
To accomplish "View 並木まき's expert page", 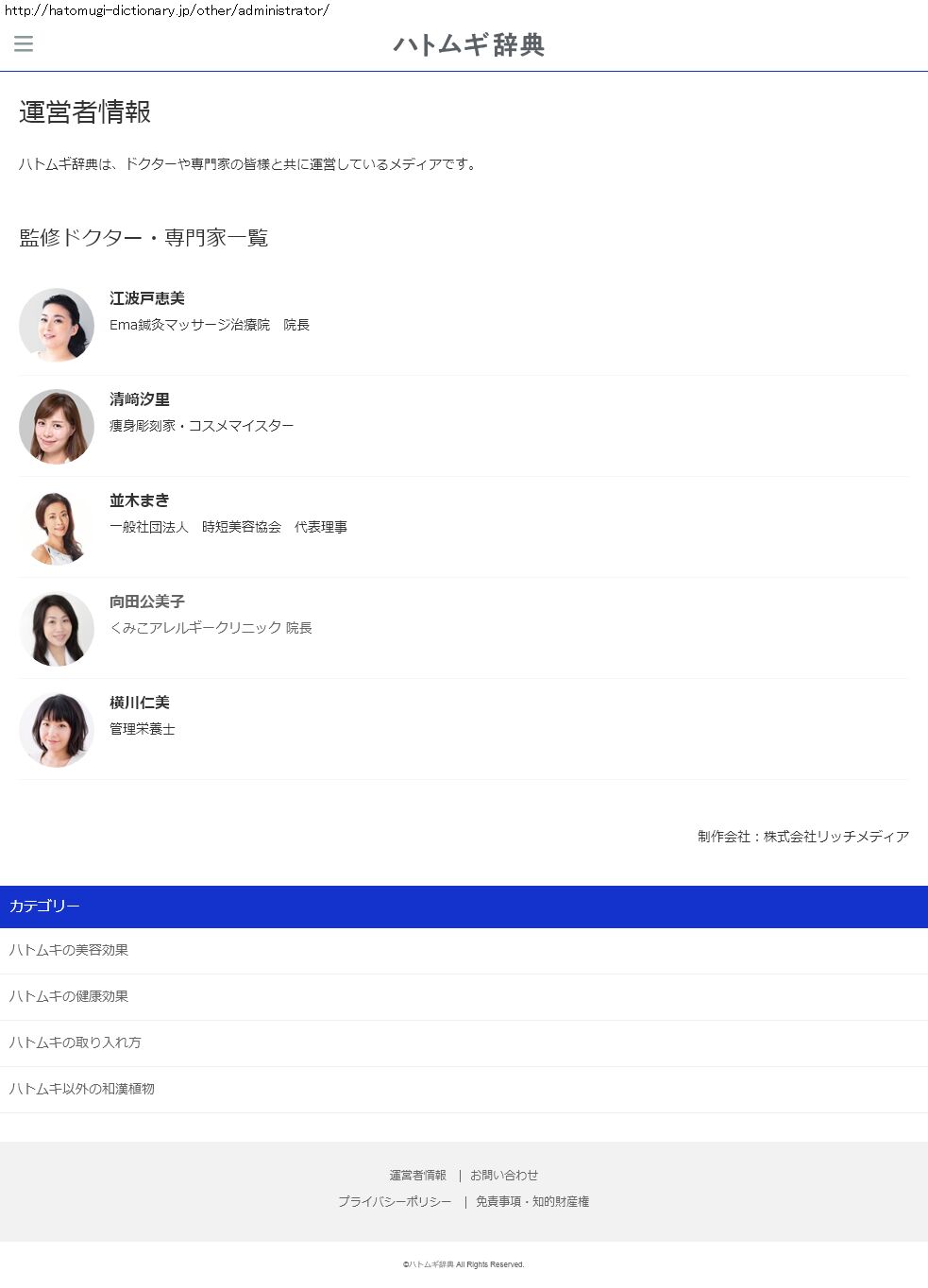I will point(140,500).
